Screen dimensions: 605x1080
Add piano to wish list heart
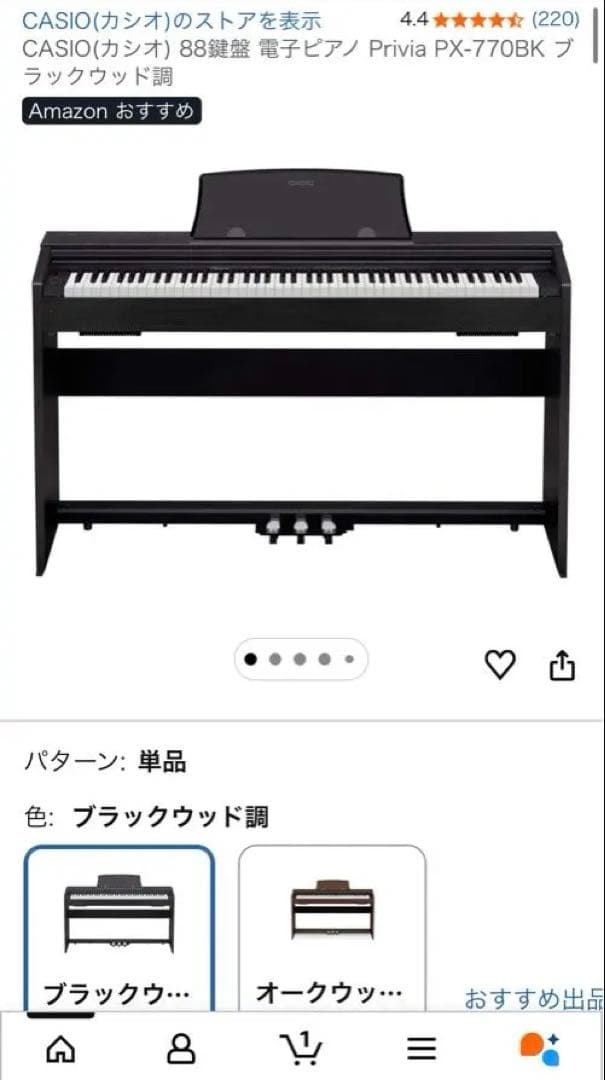[x=500, y=664]
